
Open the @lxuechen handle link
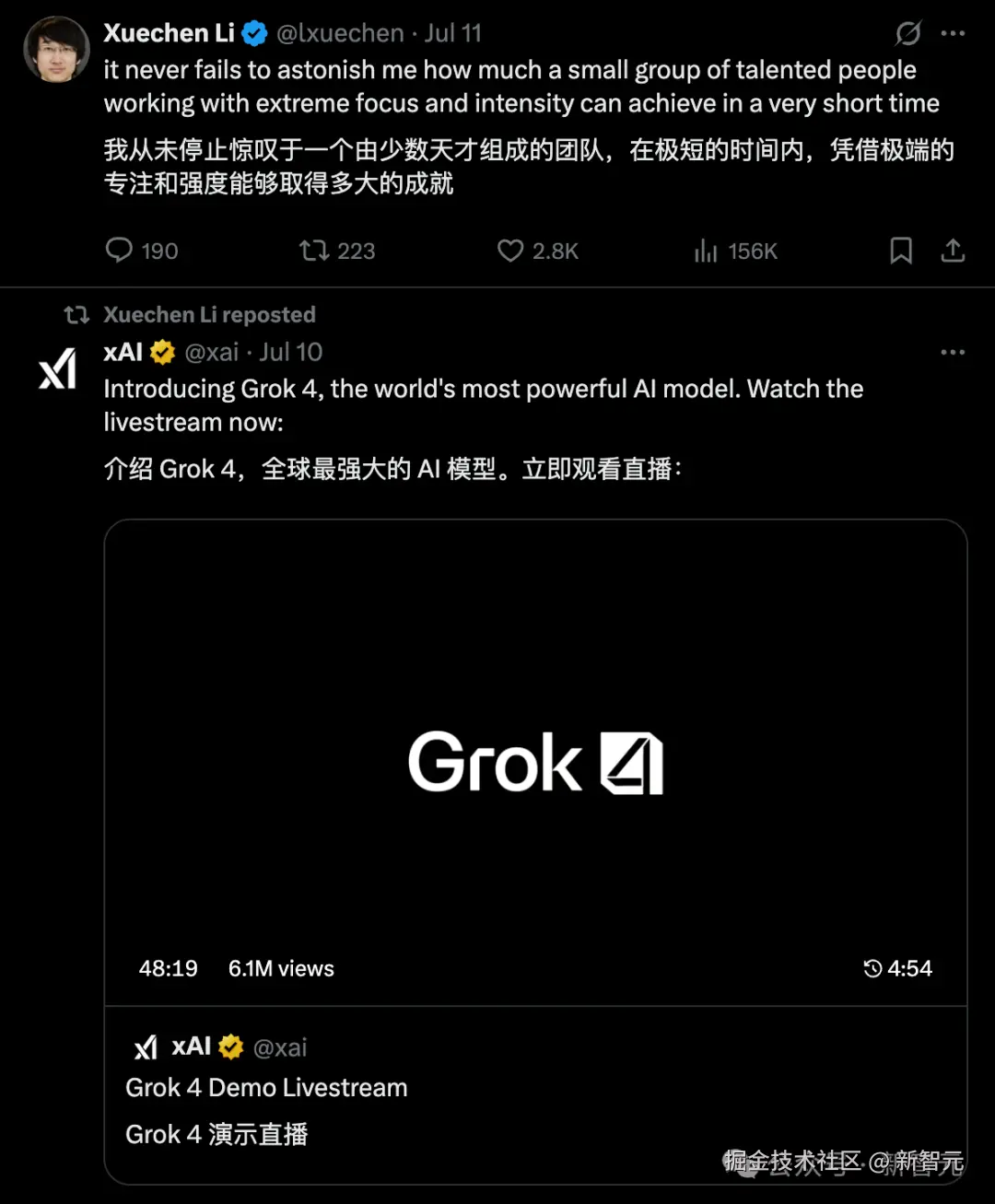click(x=340, y=34)
